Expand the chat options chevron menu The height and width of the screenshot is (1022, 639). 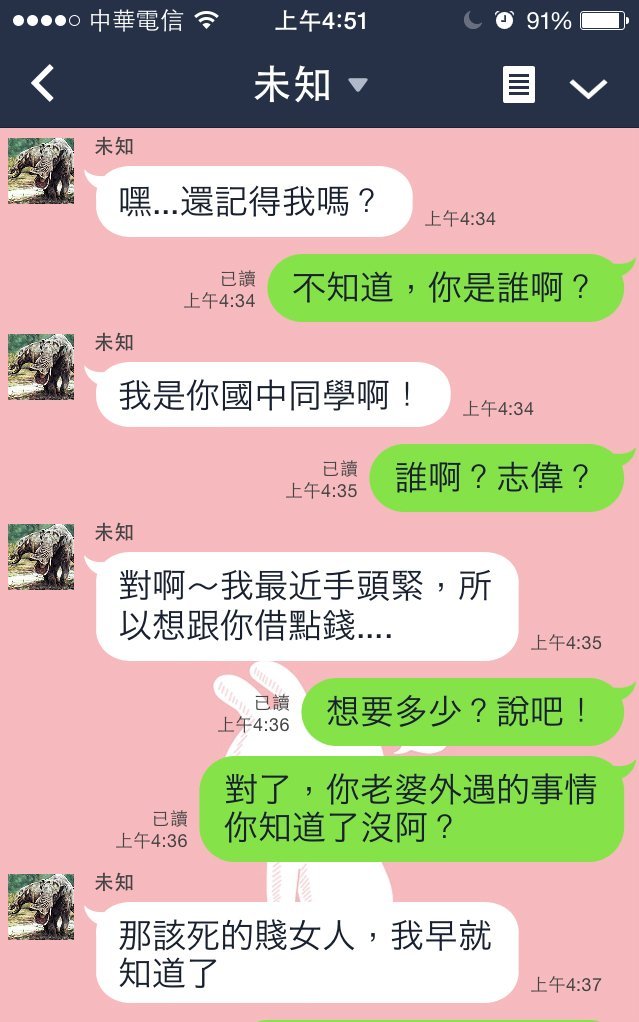coord(588,88)
